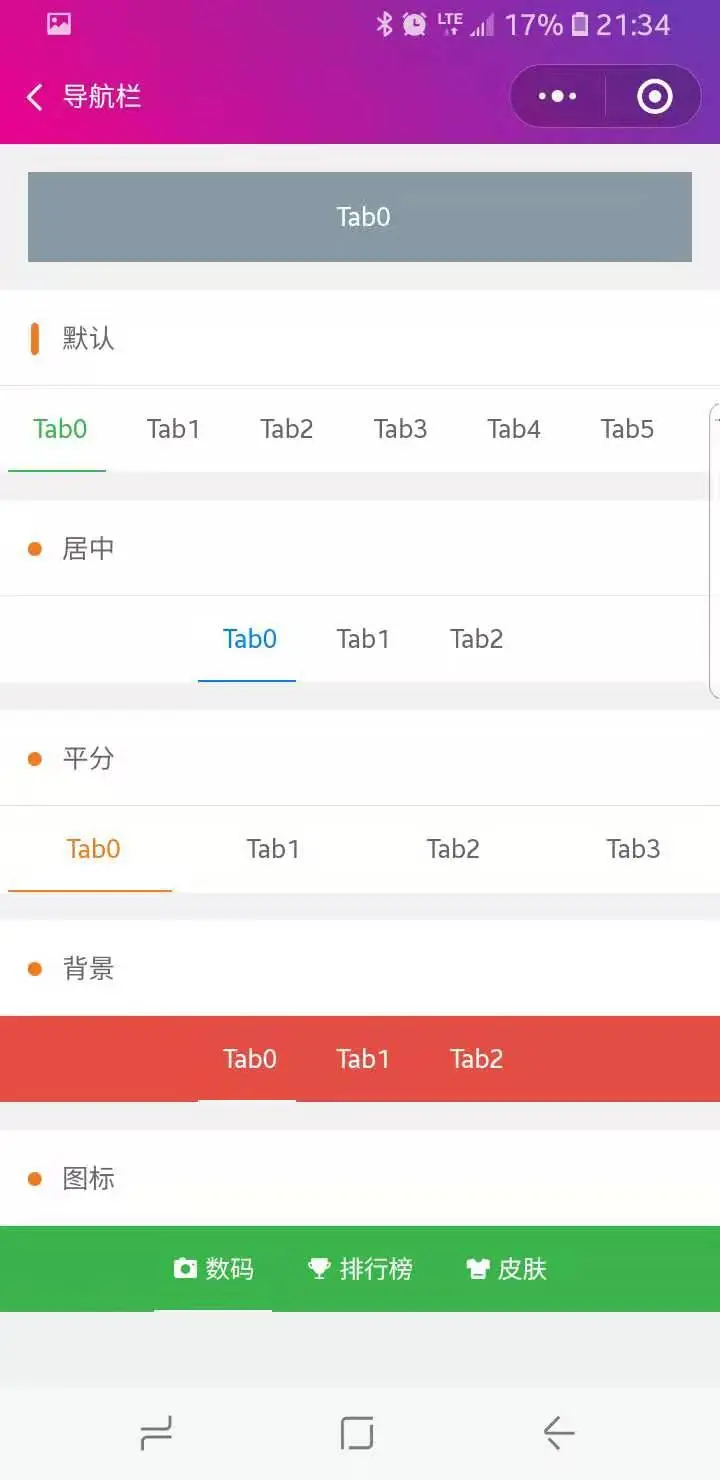Image resolution: width=720 pixels, height=1480 pixels.
Task: Close the mini program with target icon
Action: pos(654,97)
